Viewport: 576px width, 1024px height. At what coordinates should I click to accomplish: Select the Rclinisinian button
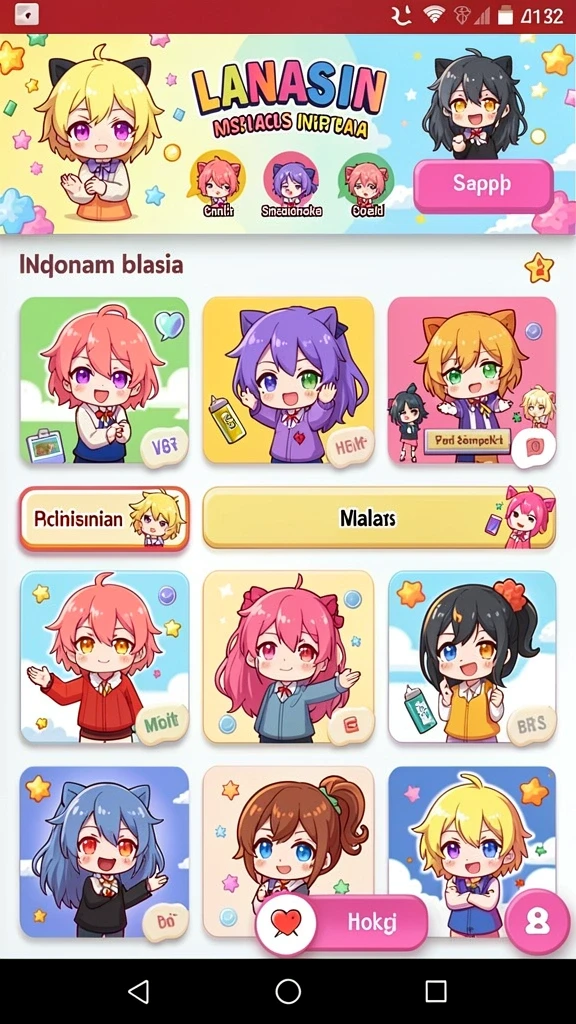[104, 519]
